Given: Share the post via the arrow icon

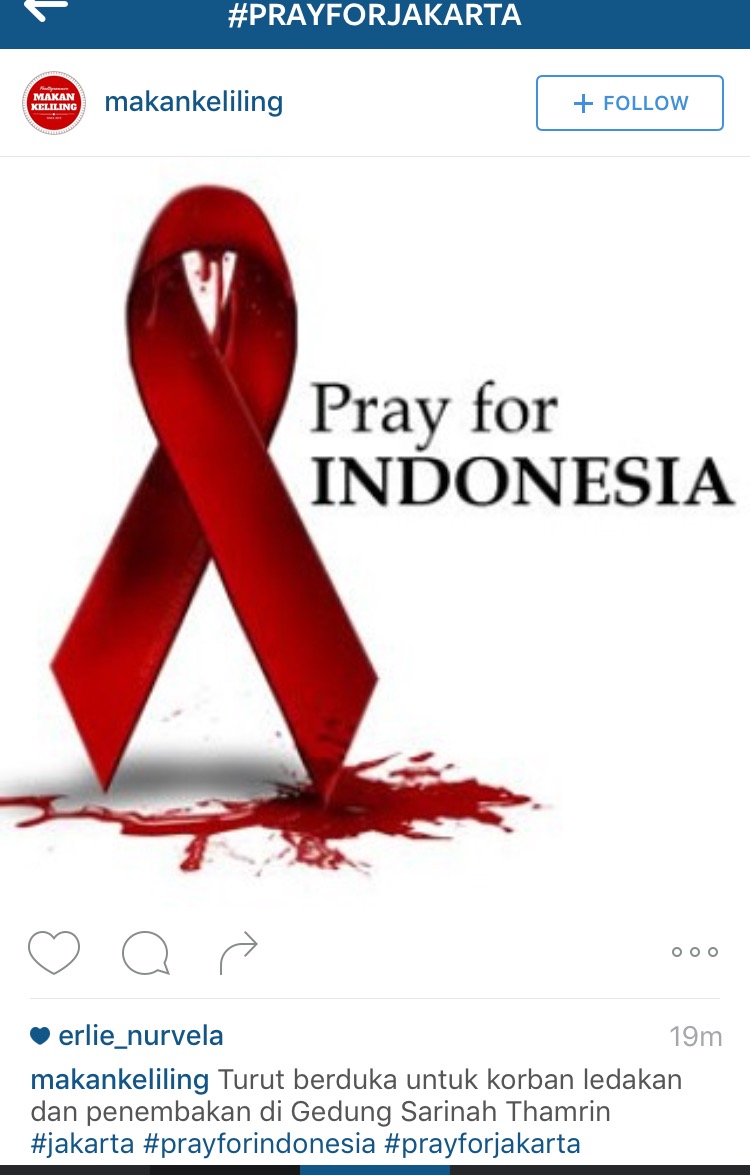Looking at the screenshot, I should 238,953.
